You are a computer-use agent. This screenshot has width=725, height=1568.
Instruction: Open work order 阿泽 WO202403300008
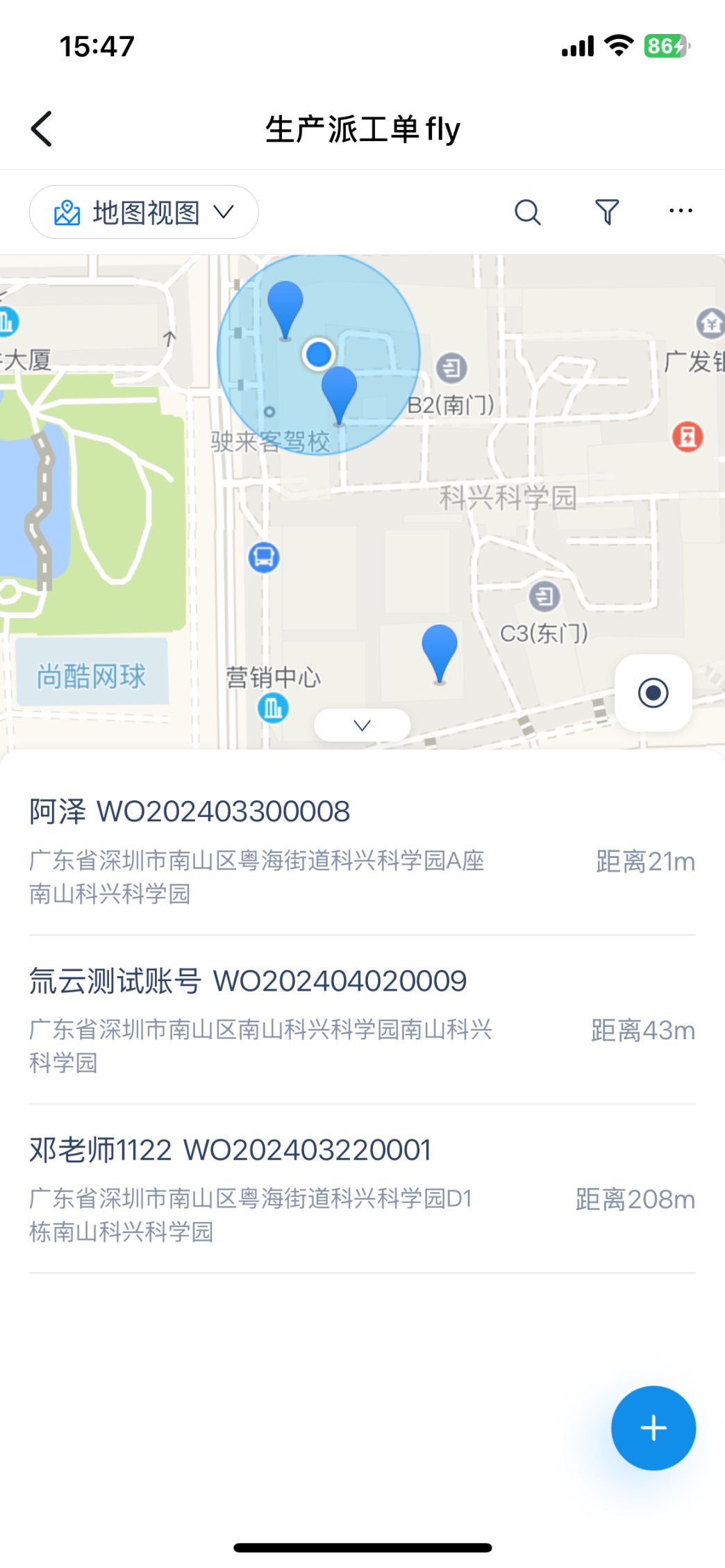362,851
